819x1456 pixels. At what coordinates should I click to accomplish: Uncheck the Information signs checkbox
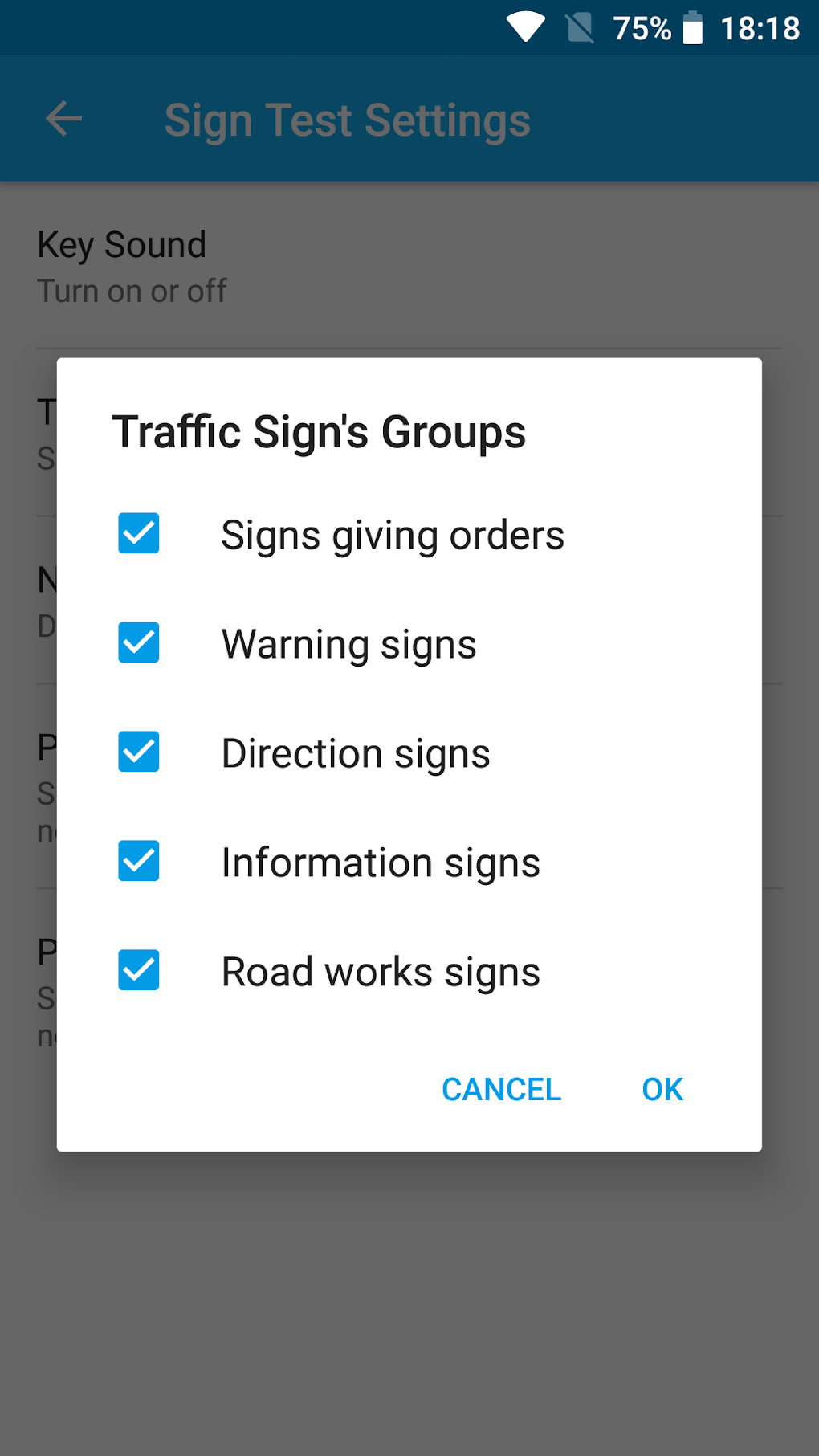[138, 861]
